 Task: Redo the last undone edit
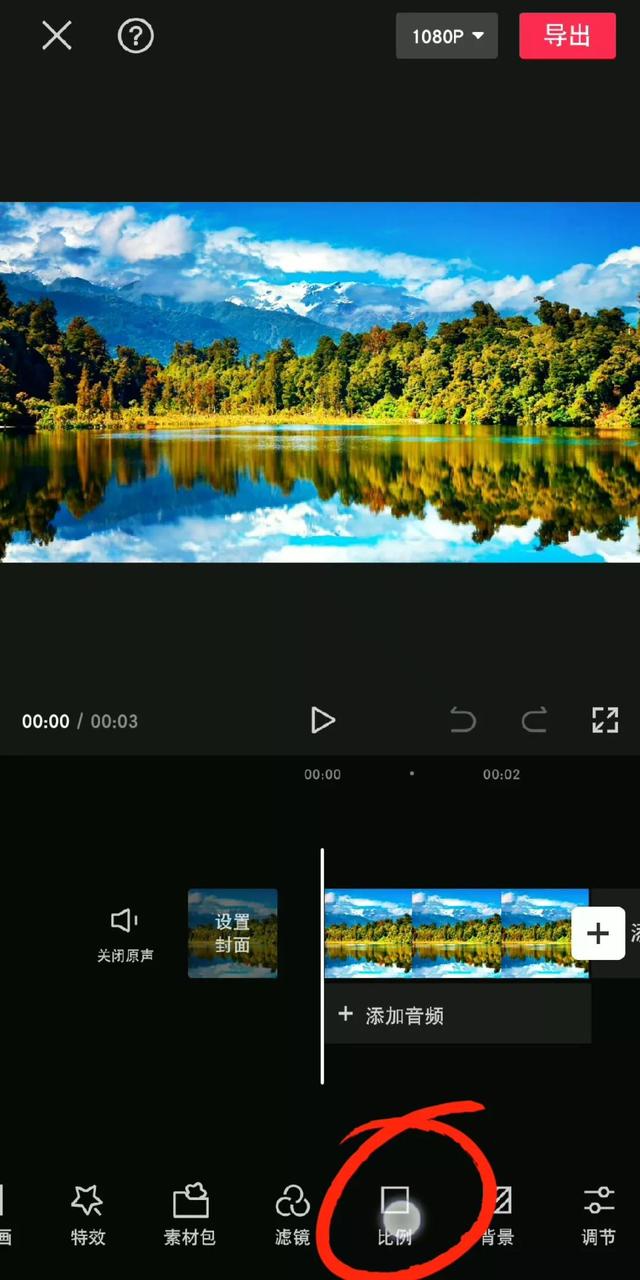pos(534,720)
